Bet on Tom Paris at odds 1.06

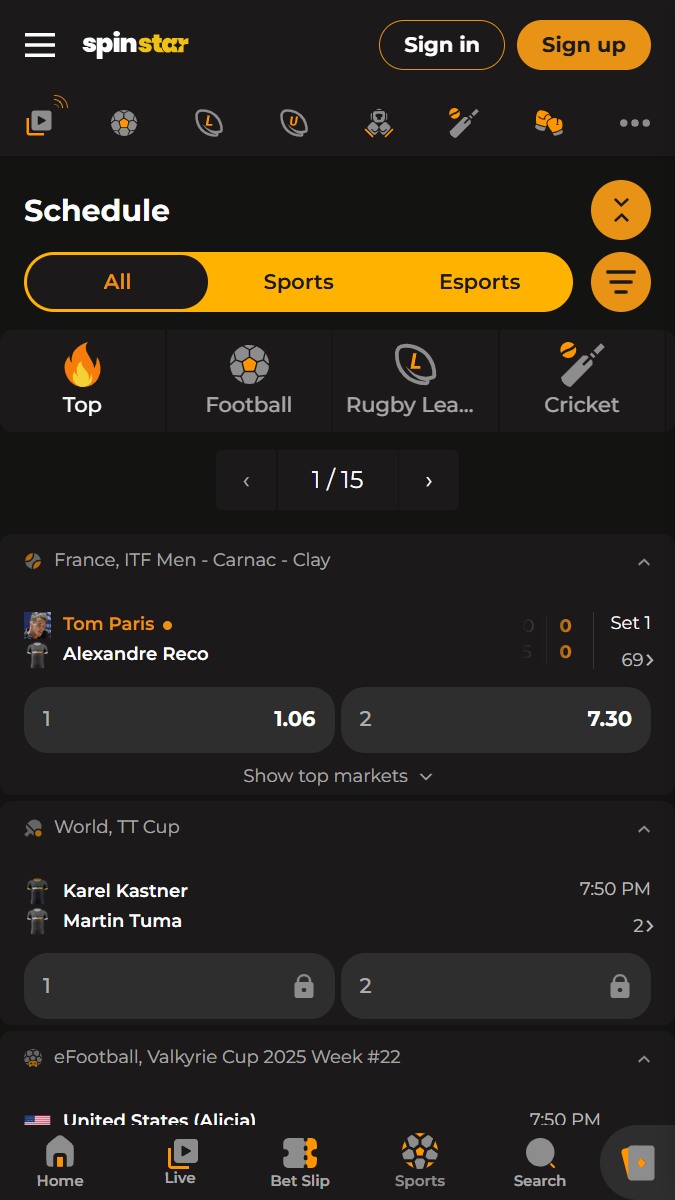(179, 719)
